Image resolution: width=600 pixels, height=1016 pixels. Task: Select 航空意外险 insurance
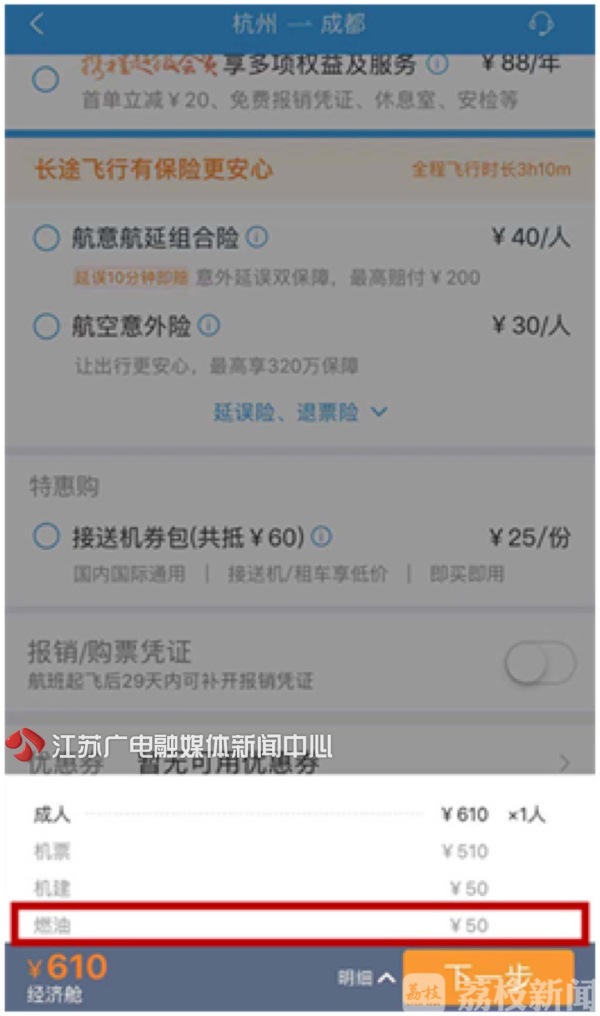pos(46,326)
